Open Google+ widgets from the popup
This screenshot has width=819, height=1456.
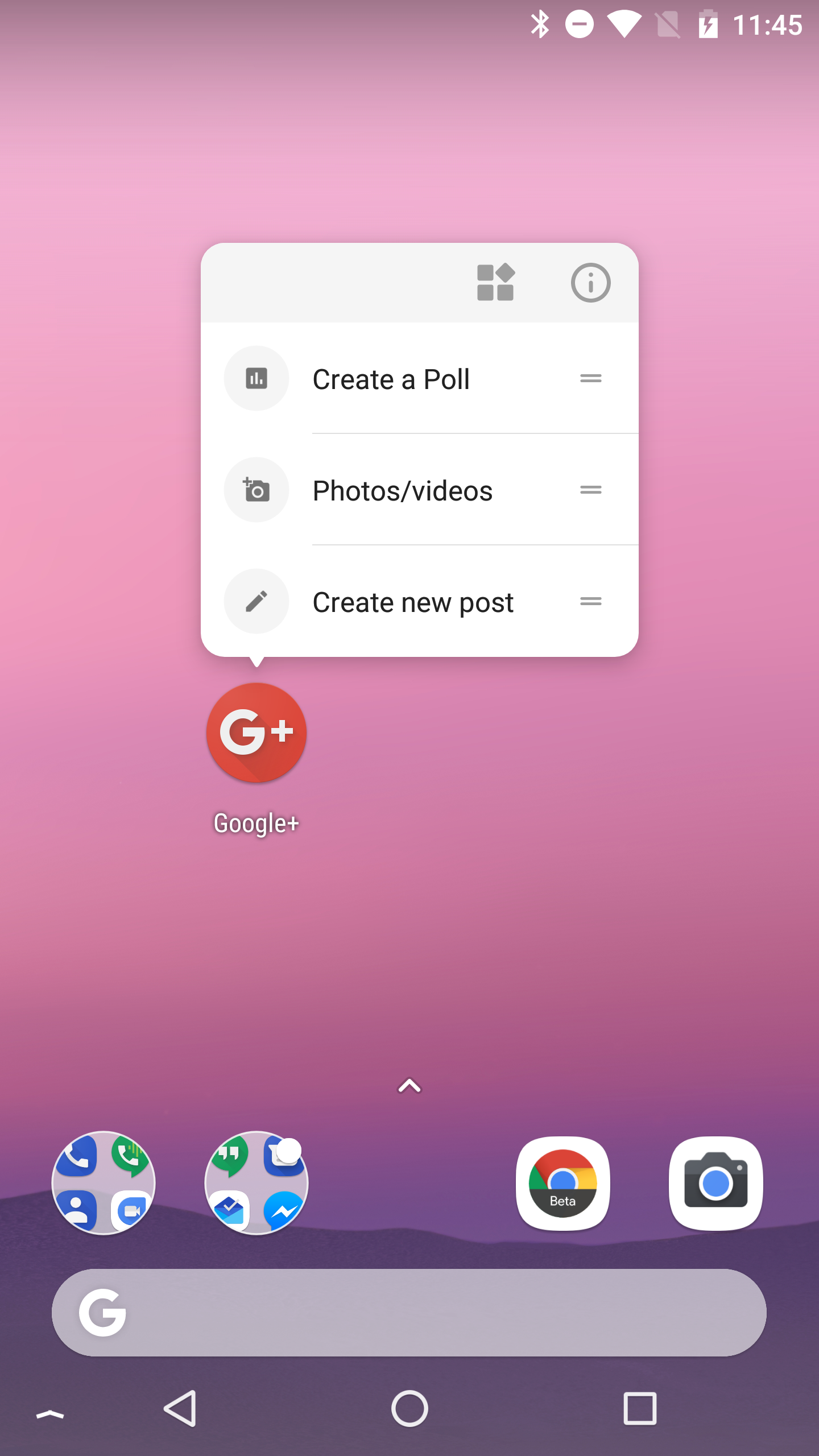click(494, 282)
